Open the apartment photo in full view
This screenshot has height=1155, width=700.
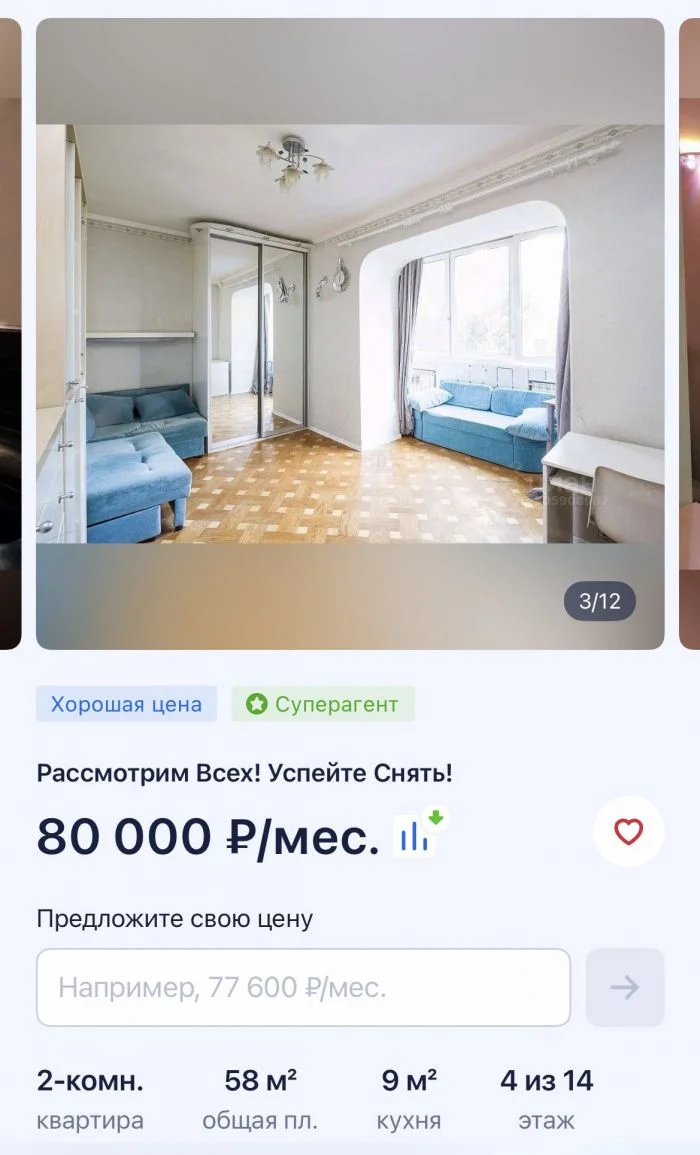[x=350, y=334]
